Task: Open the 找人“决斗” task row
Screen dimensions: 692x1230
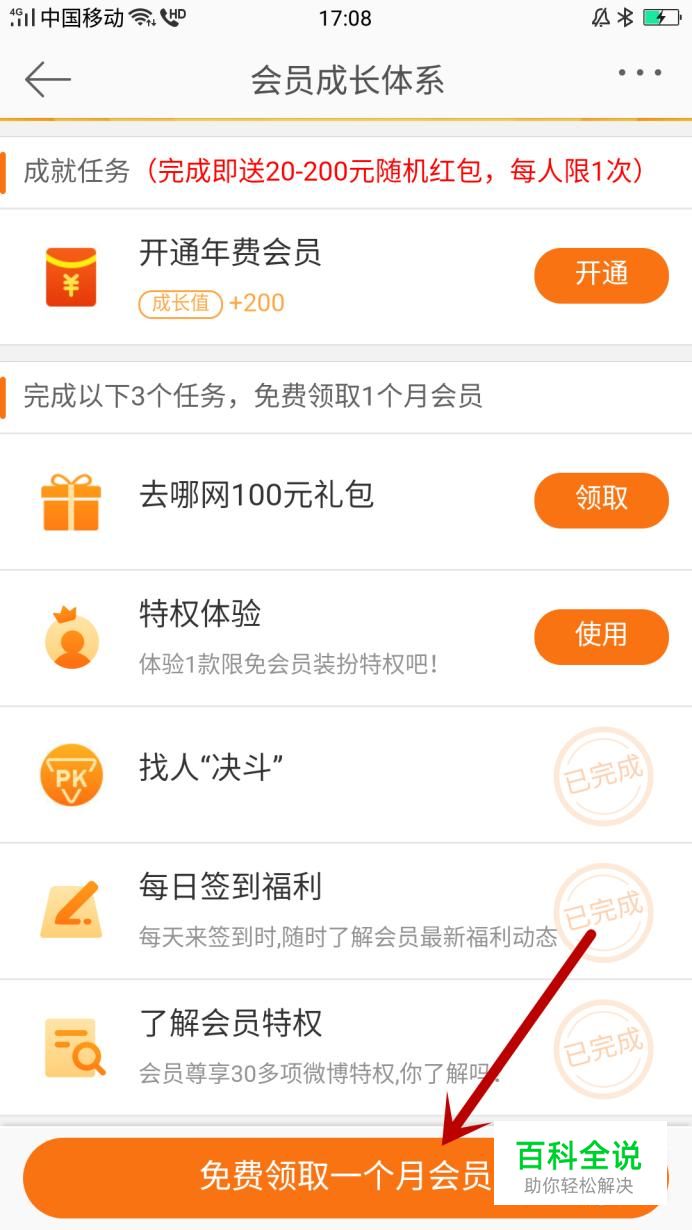Action: pyautogui.click(x=346, y=774)
